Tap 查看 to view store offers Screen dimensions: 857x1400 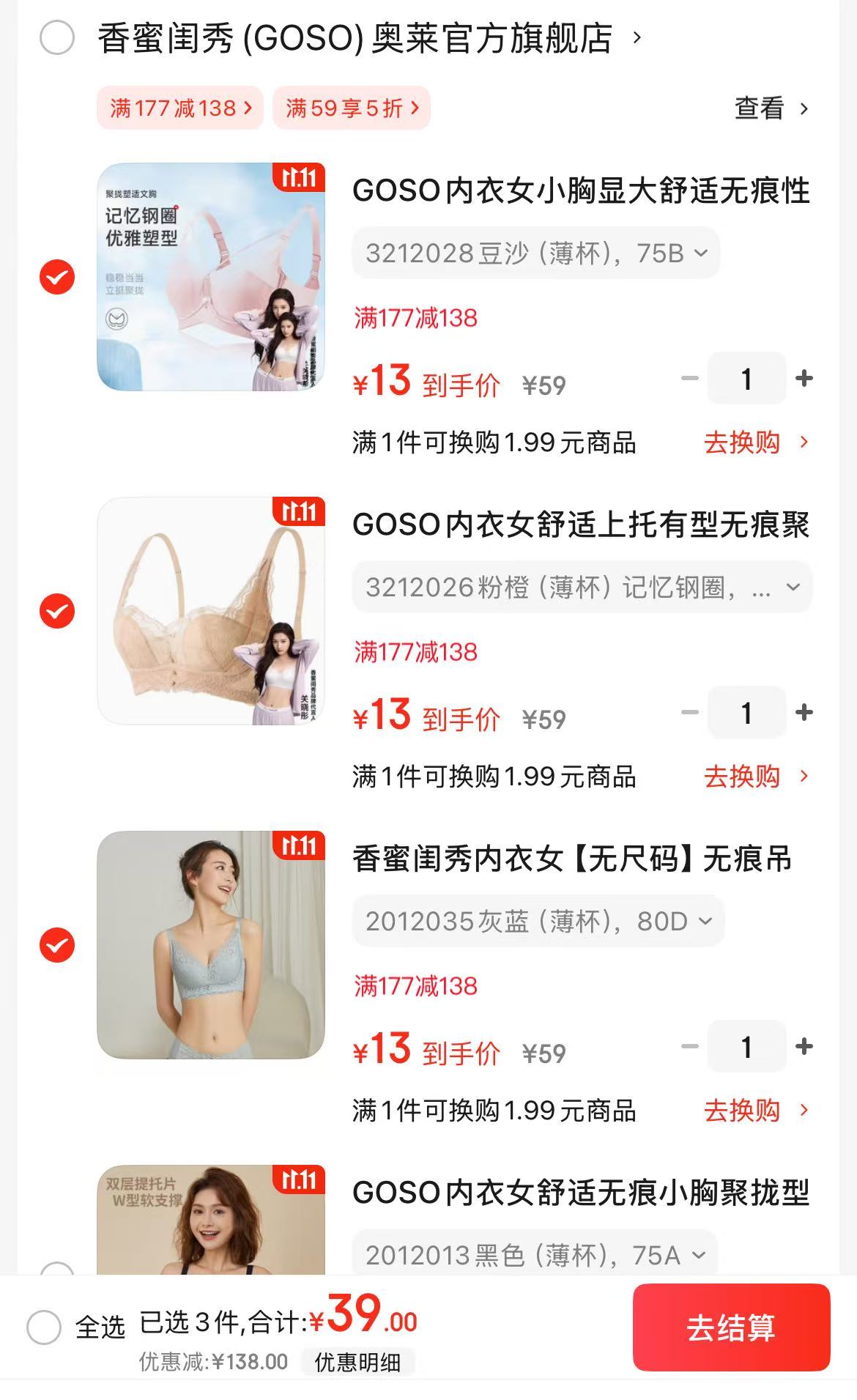coord(771,108)
